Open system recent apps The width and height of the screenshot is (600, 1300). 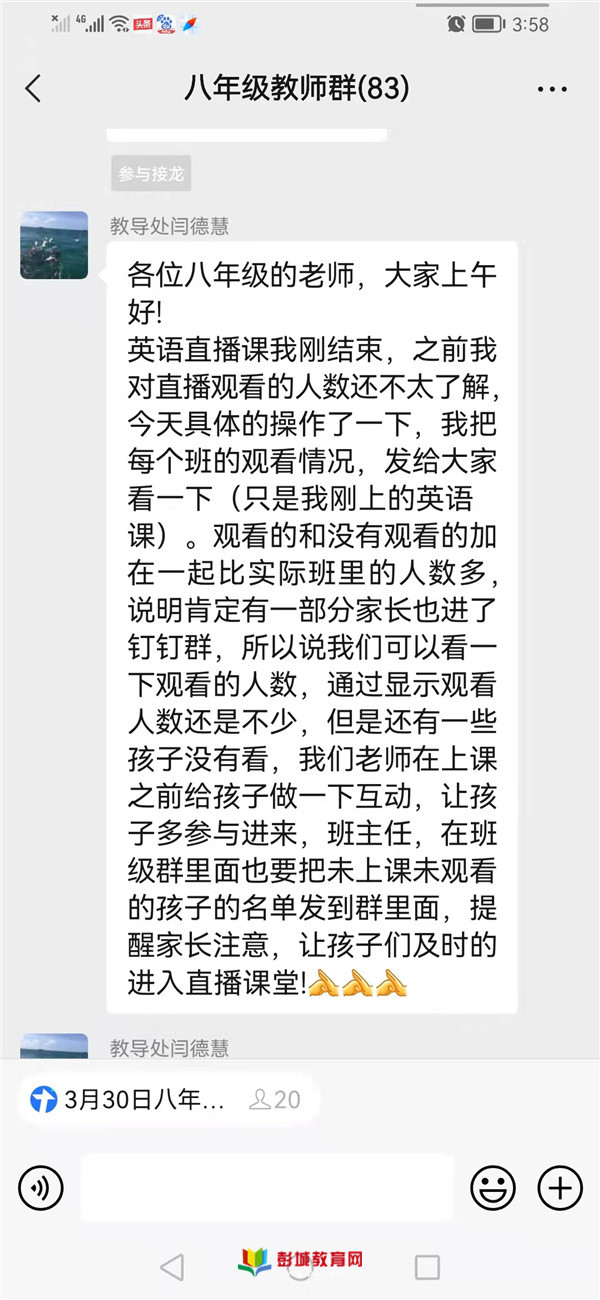(x=427, y=1267)
